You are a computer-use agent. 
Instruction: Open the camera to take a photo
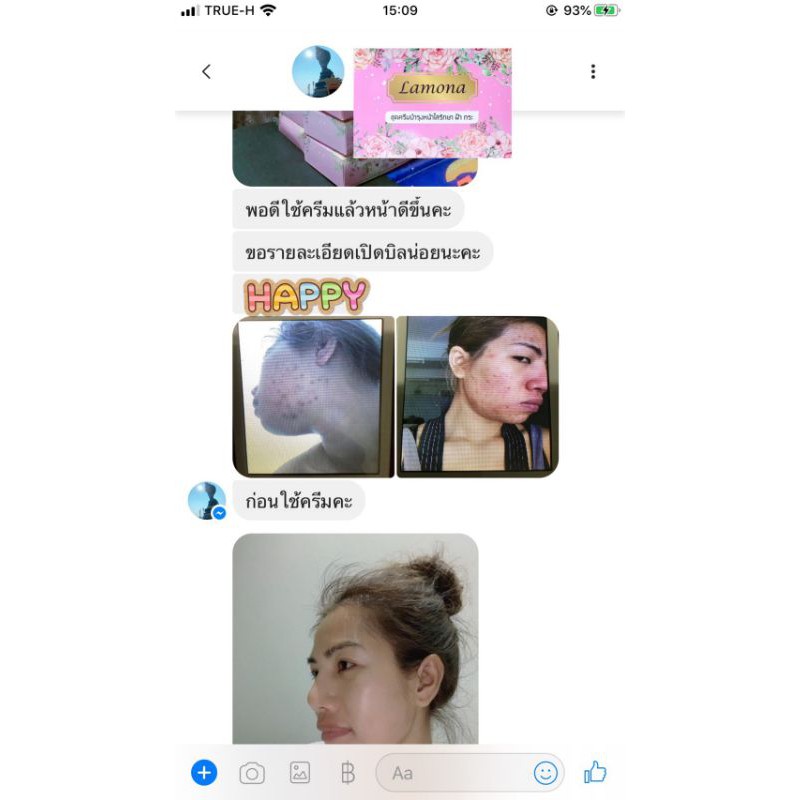point(252,773)
